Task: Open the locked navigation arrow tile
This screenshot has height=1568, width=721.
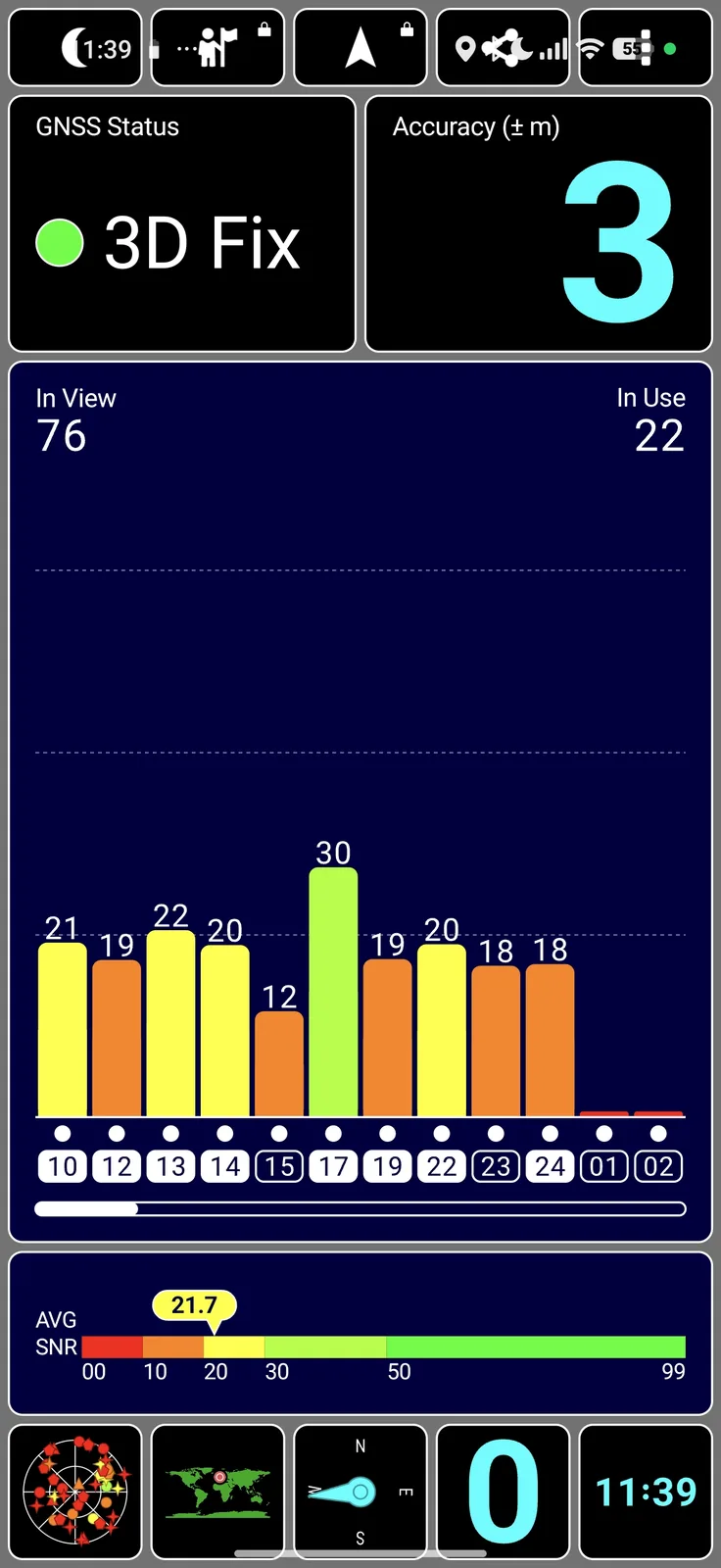Action: coord(360,48)
